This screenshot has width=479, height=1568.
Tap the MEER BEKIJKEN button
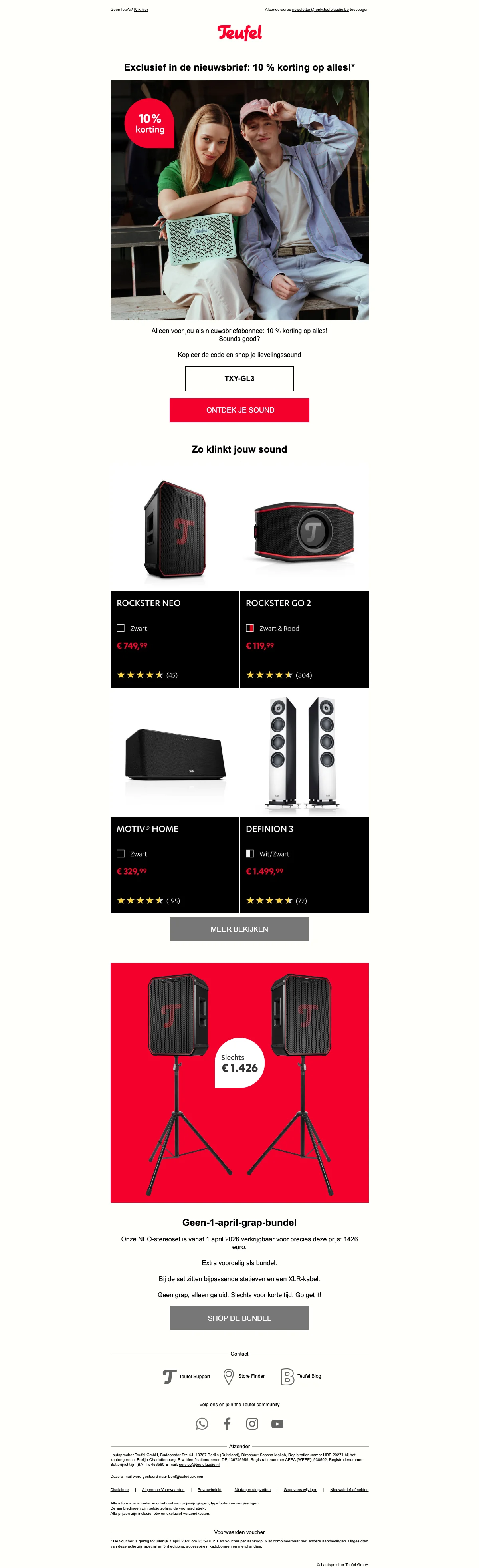(239, 929)
